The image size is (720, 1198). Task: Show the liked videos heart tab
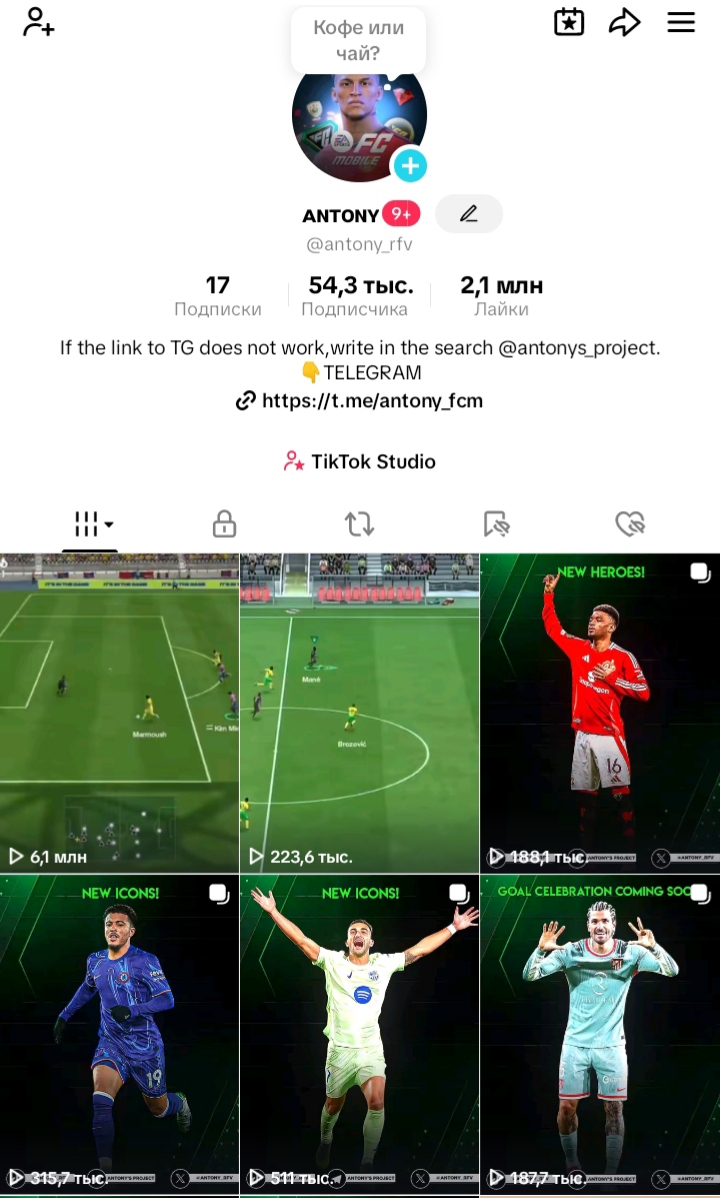(630, 523)
